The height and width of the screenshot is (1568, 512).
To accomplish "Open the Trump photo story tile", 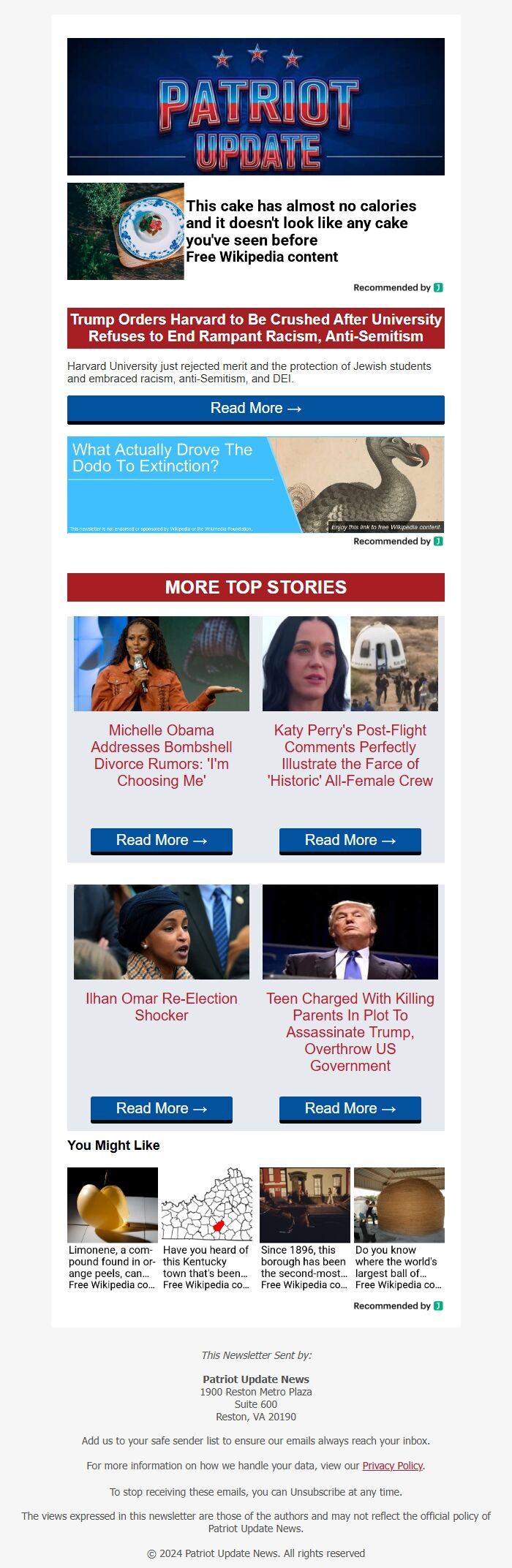I will point(350,932).
